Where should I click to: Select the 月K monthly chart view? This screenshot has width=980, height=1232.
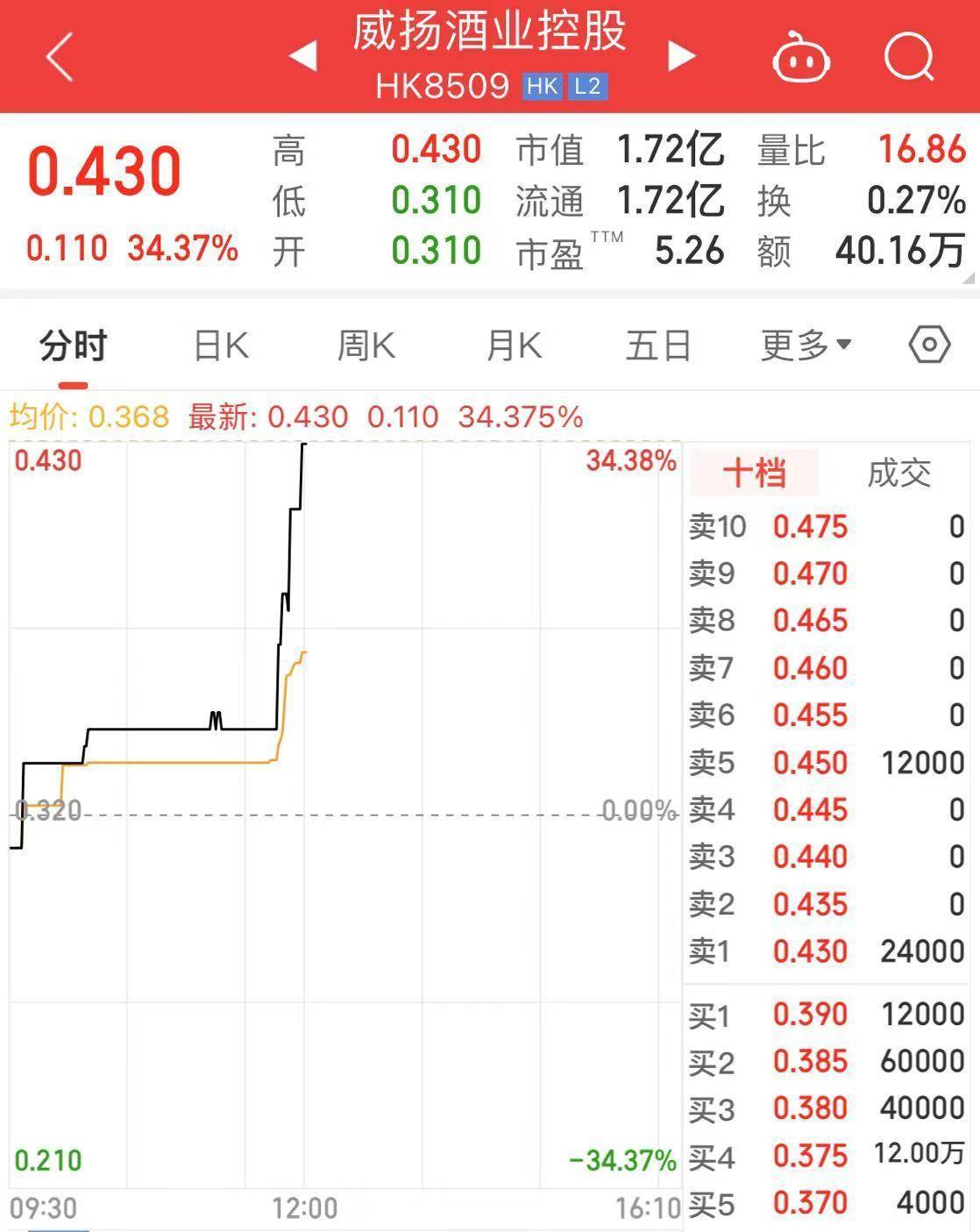click(x=512, y=345)
